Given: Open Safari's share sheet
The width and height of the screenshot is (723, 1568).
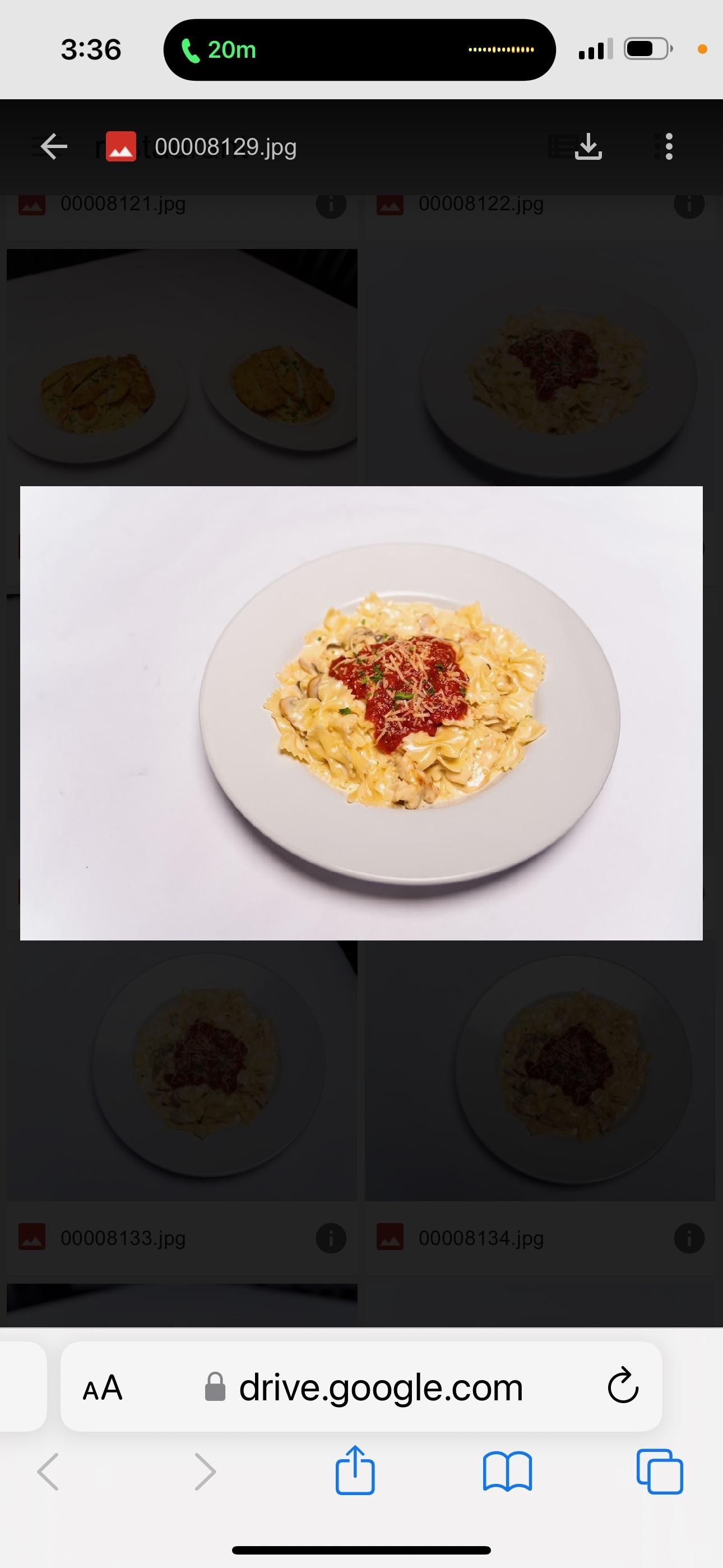Looking at the screenshot, I should (355, 1470).
